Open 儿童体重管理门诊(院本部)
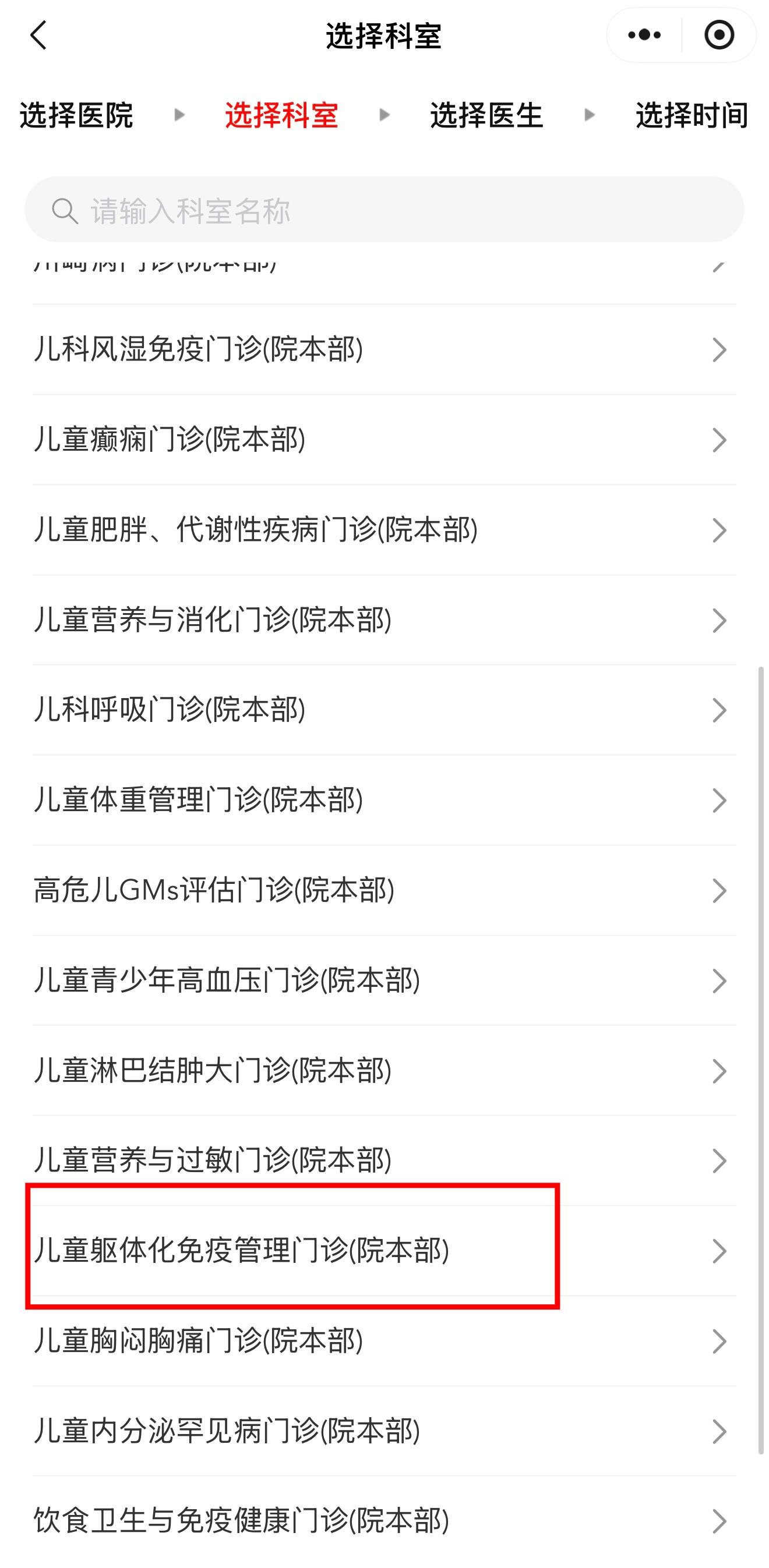This screenshot has height=1568, width=769. (384, 800)
